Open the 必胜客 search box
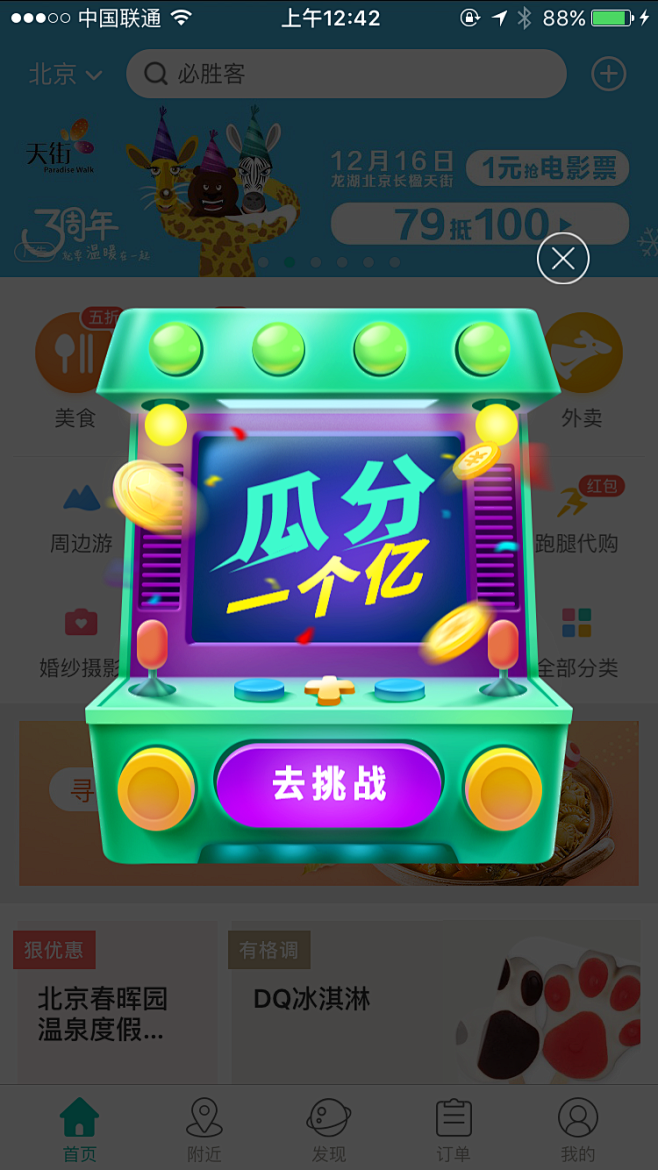This screenshot has height=1170, width=658. [345, 74]
